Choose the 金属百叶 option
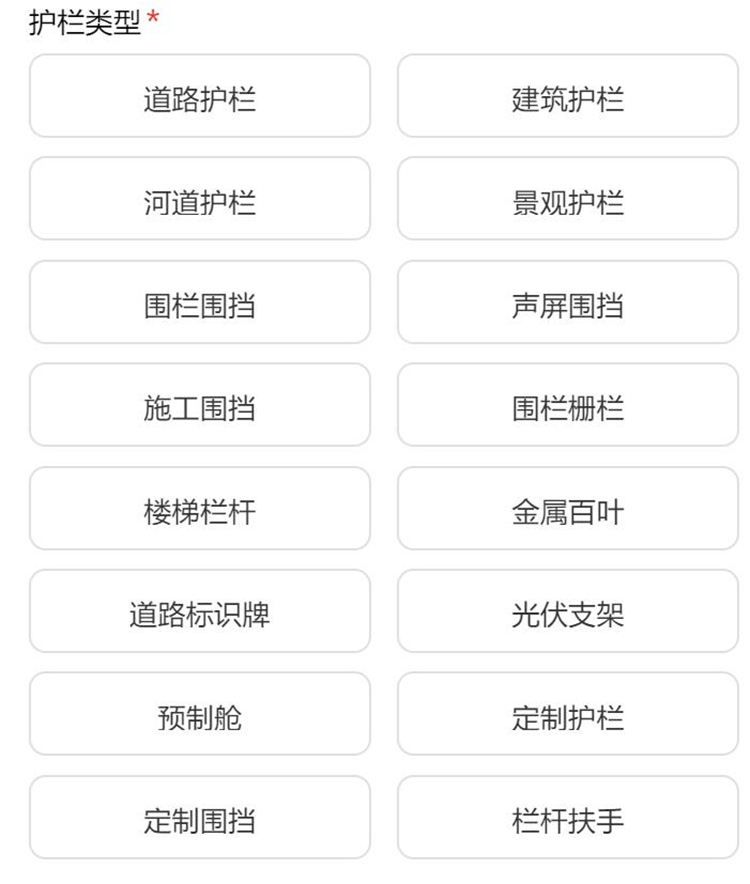The image size is (750, 884). click(x=567, y=509)
